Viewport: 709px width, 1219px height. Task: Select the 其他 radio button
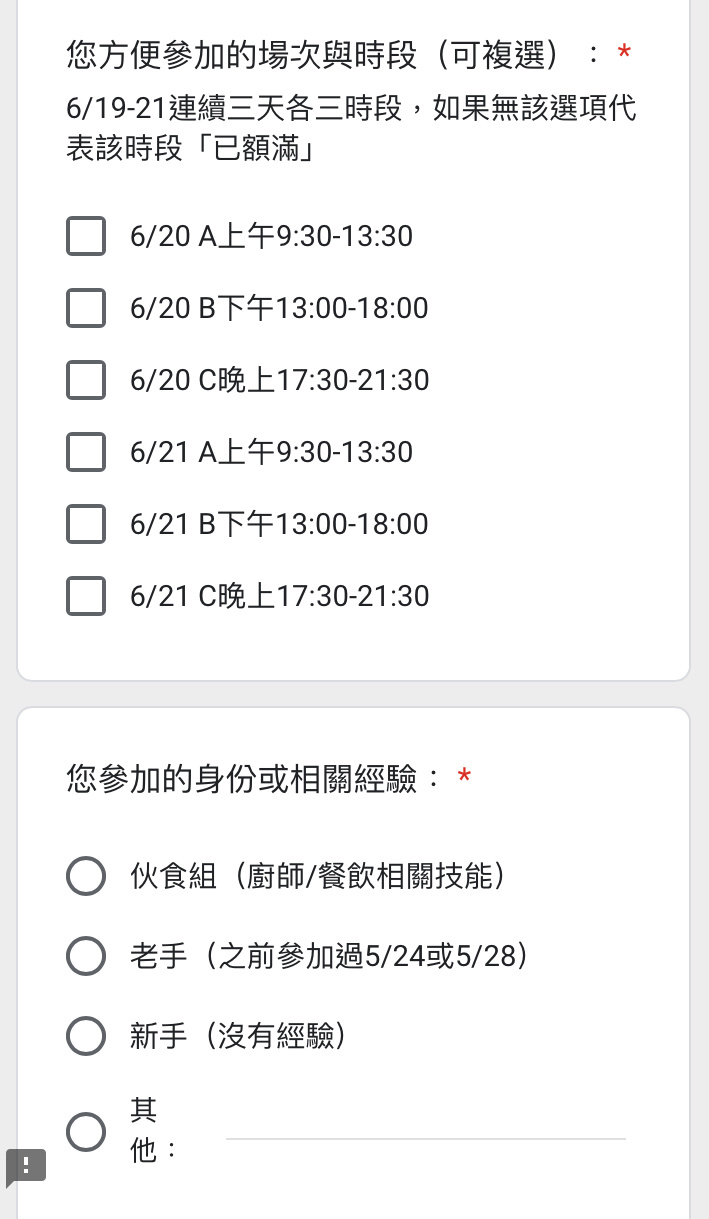coord(86,1132)
